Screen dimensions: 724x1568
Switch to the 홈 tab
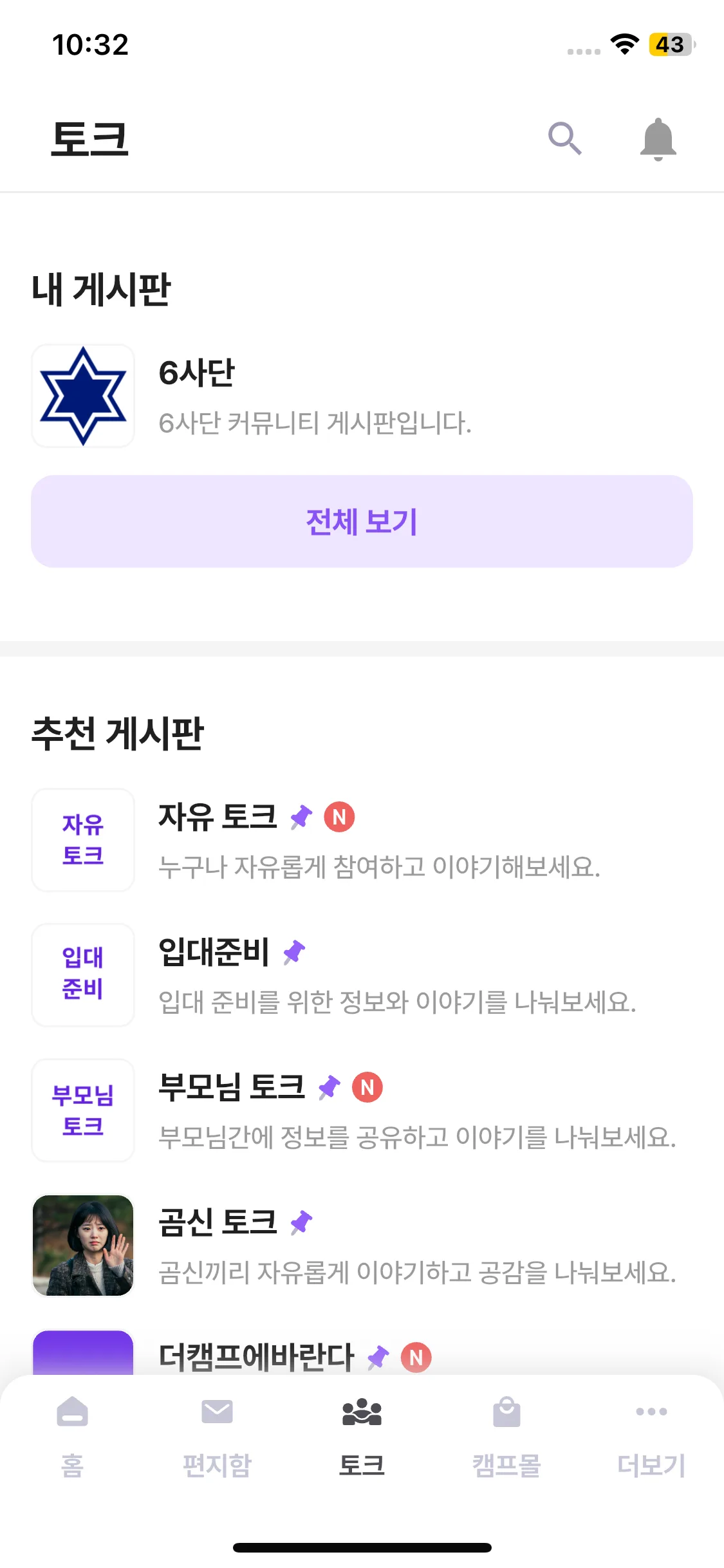72,1437
